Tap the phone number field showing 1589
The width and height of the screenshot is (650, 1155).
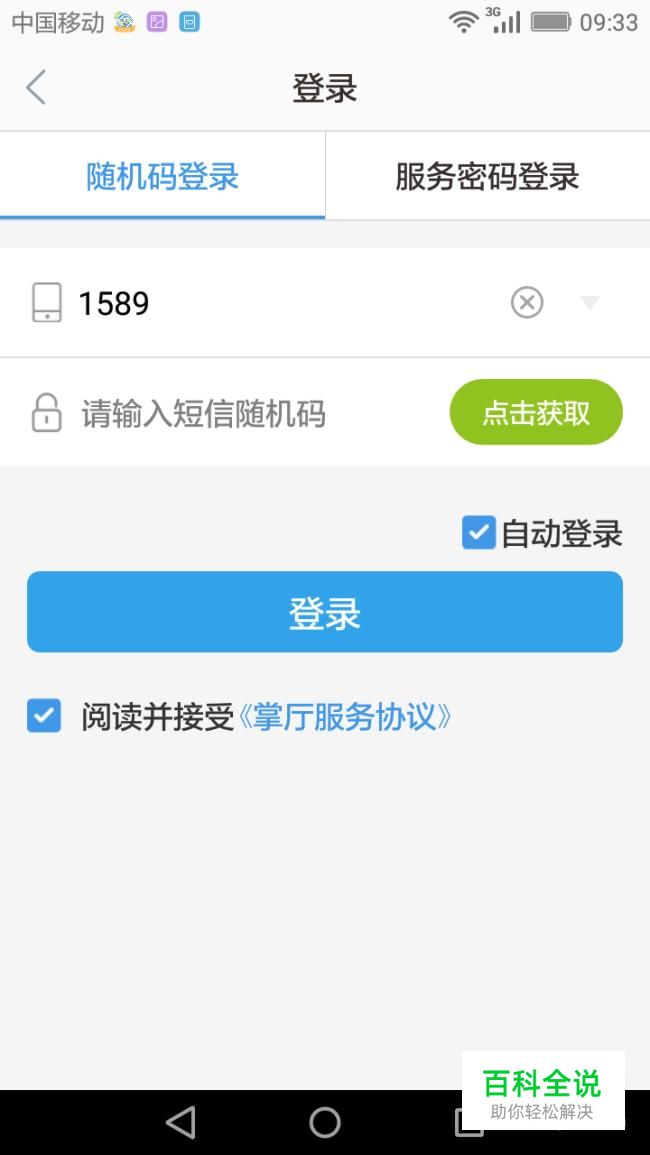pos(287,303)
